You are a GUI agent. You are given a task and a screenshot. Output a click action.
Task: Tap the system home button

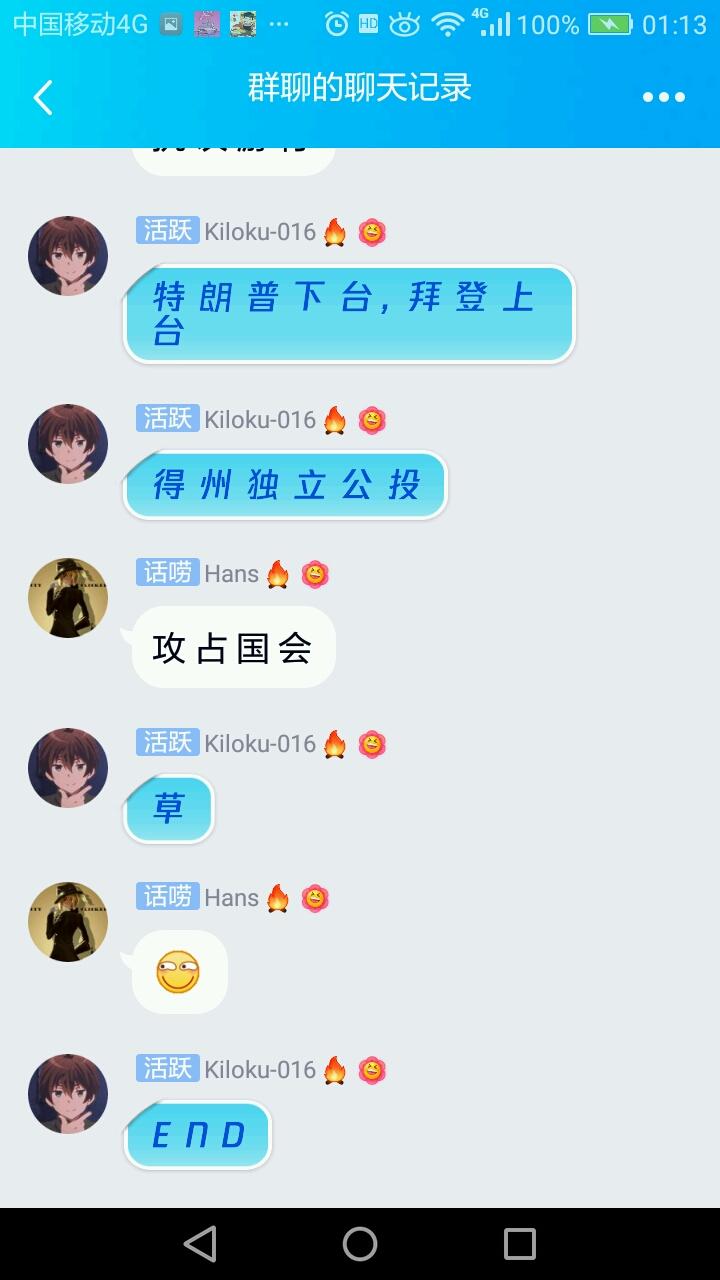pyautogui.click(x=360, y=1244)
